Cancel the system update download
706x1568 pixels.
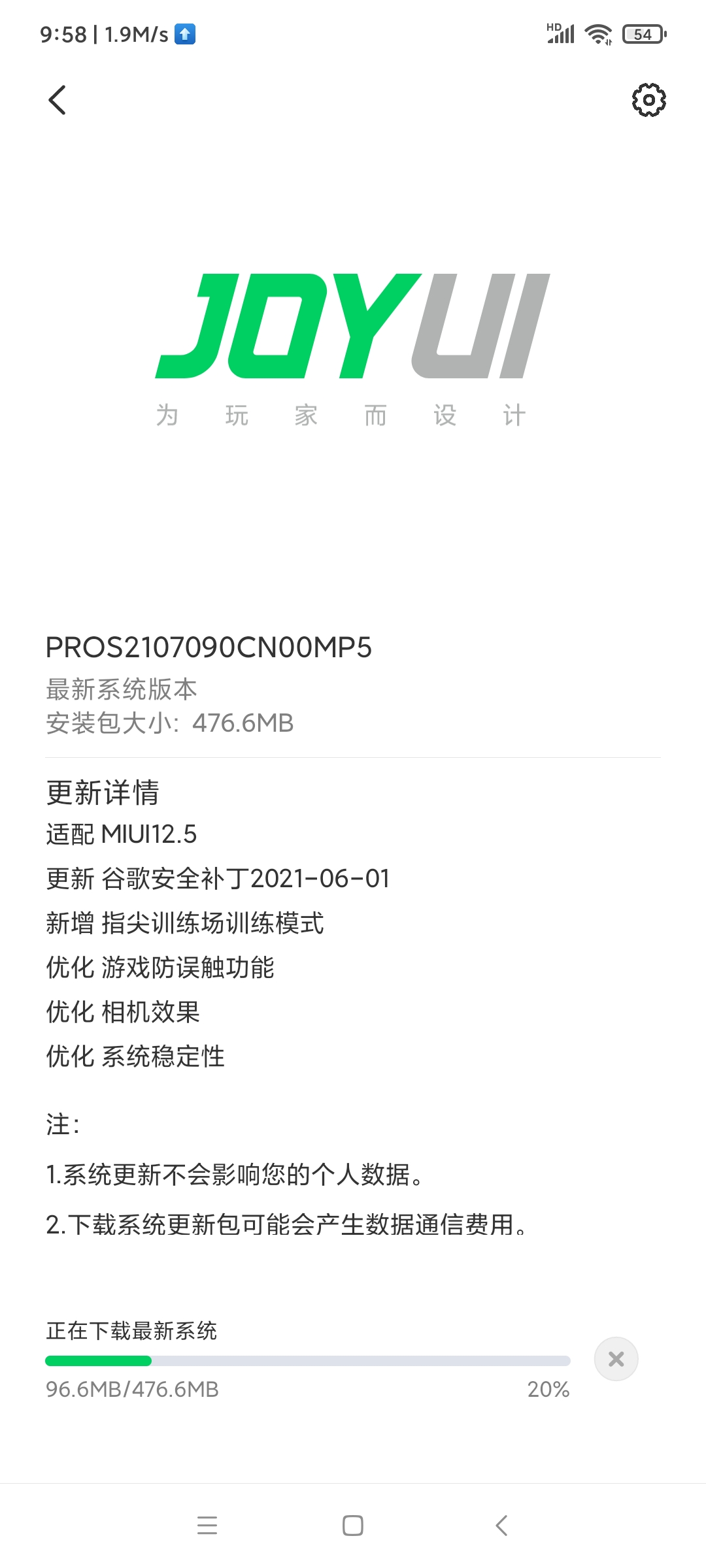(616, 1359)
